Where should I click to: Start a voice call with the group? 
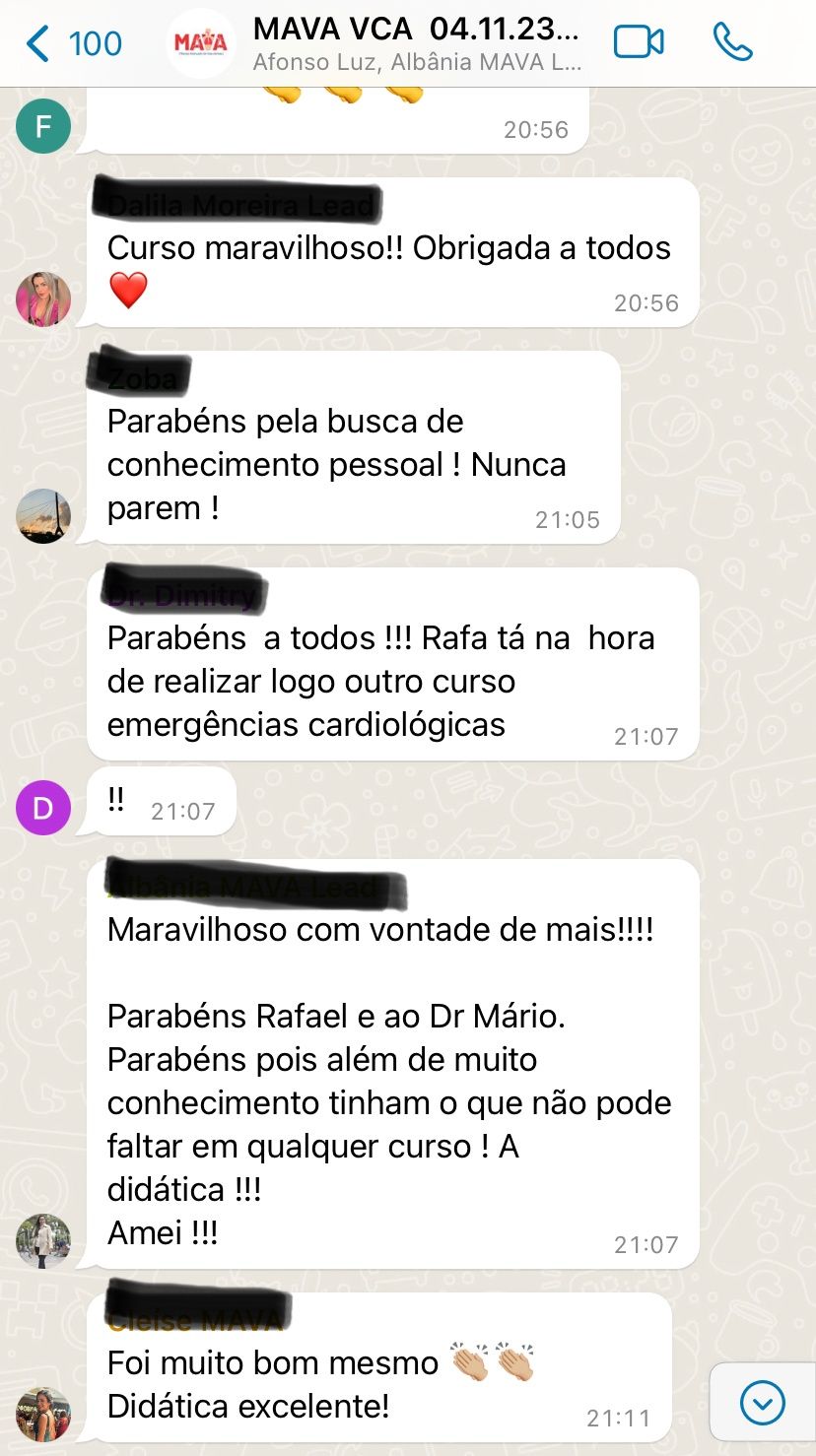733,42
